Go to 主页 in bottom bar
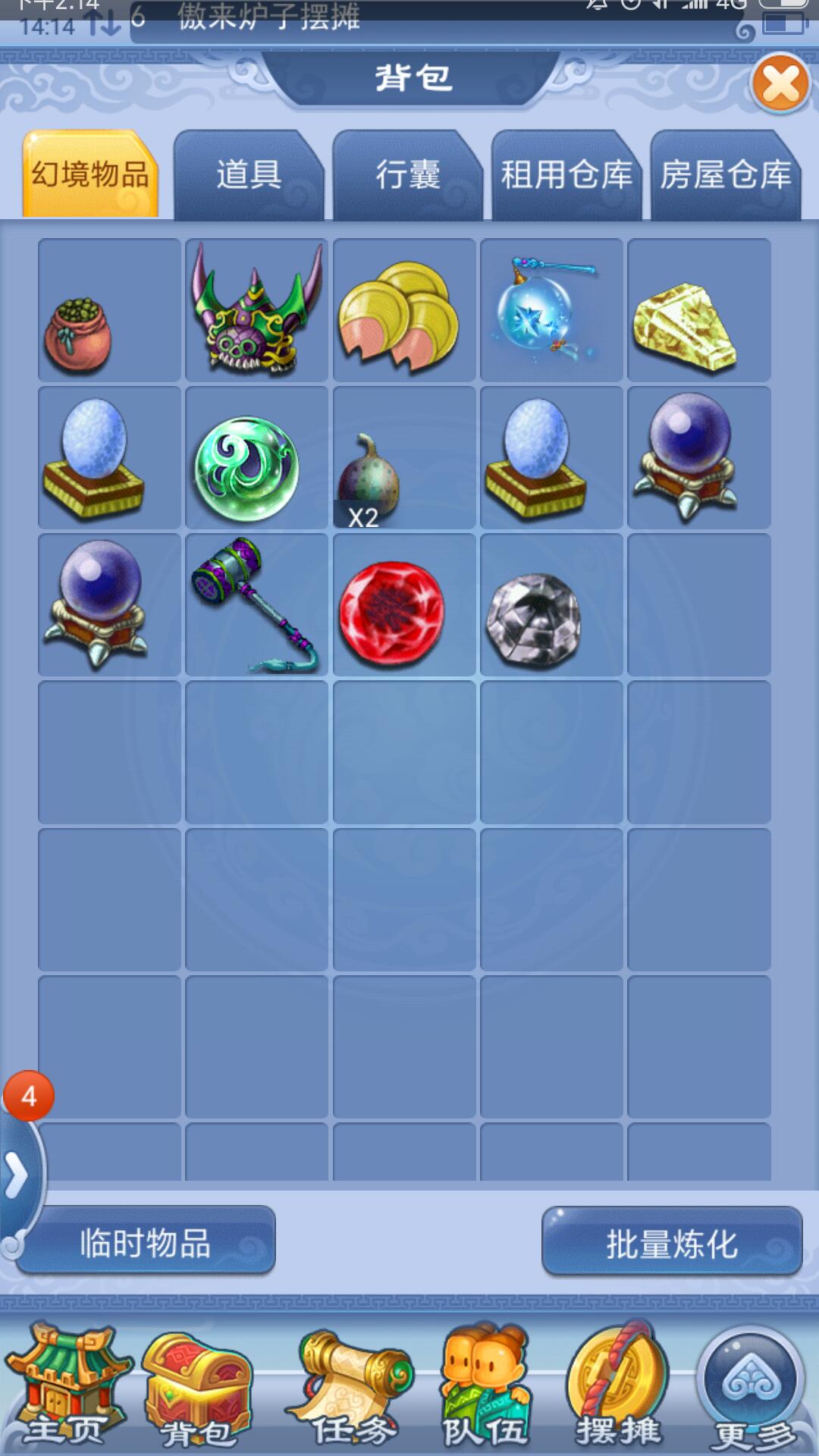 [x=64, y=1388]
